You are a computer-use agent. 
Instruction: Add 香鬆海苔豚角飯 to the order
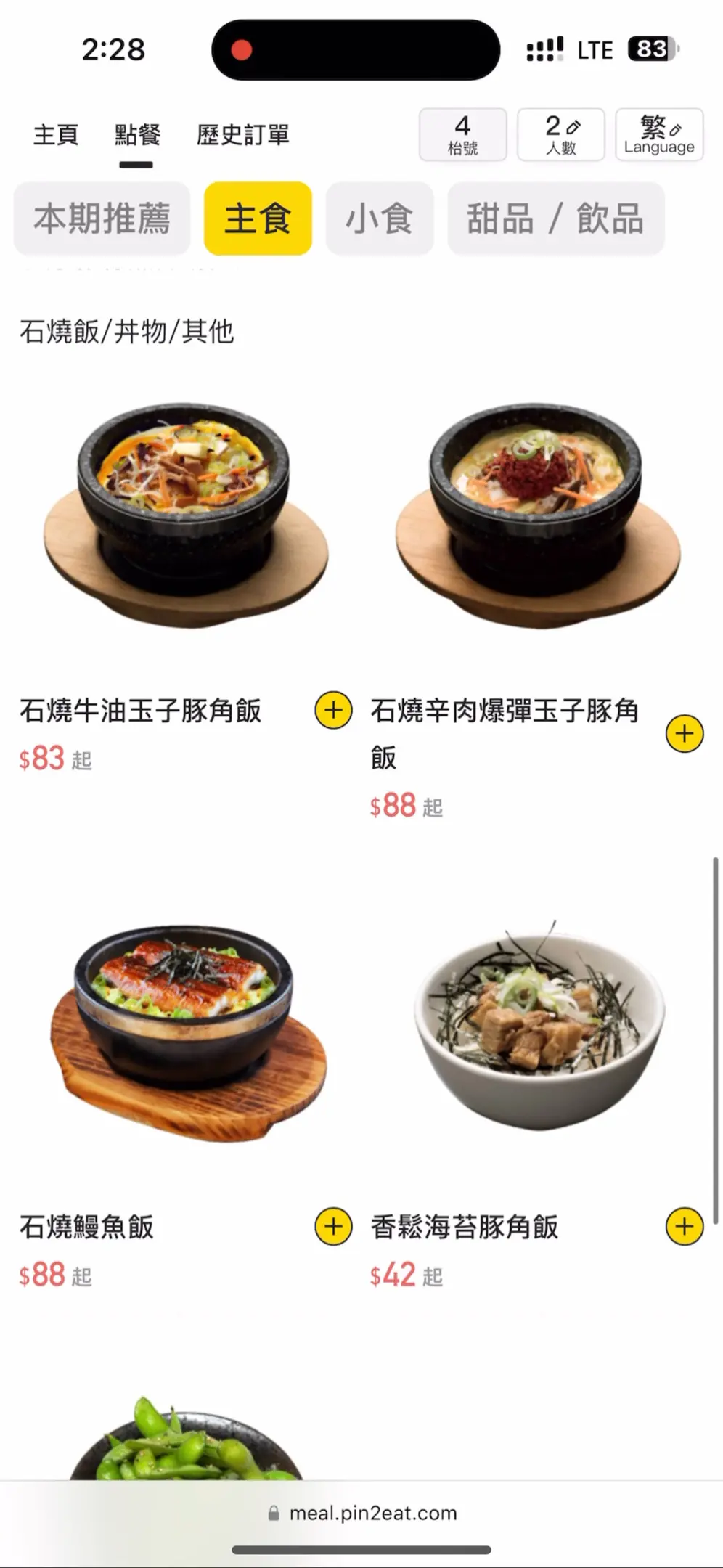[x=684, y=1226]
